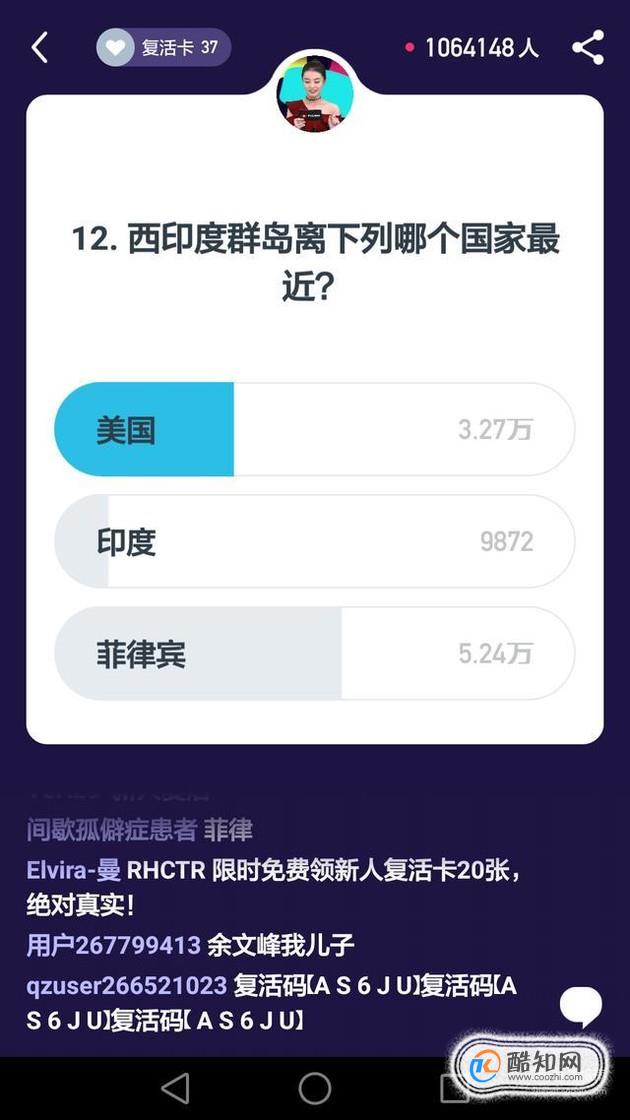630x1120 pixels.
Task: Choose the answer 印度
Action: coord(315,541)
